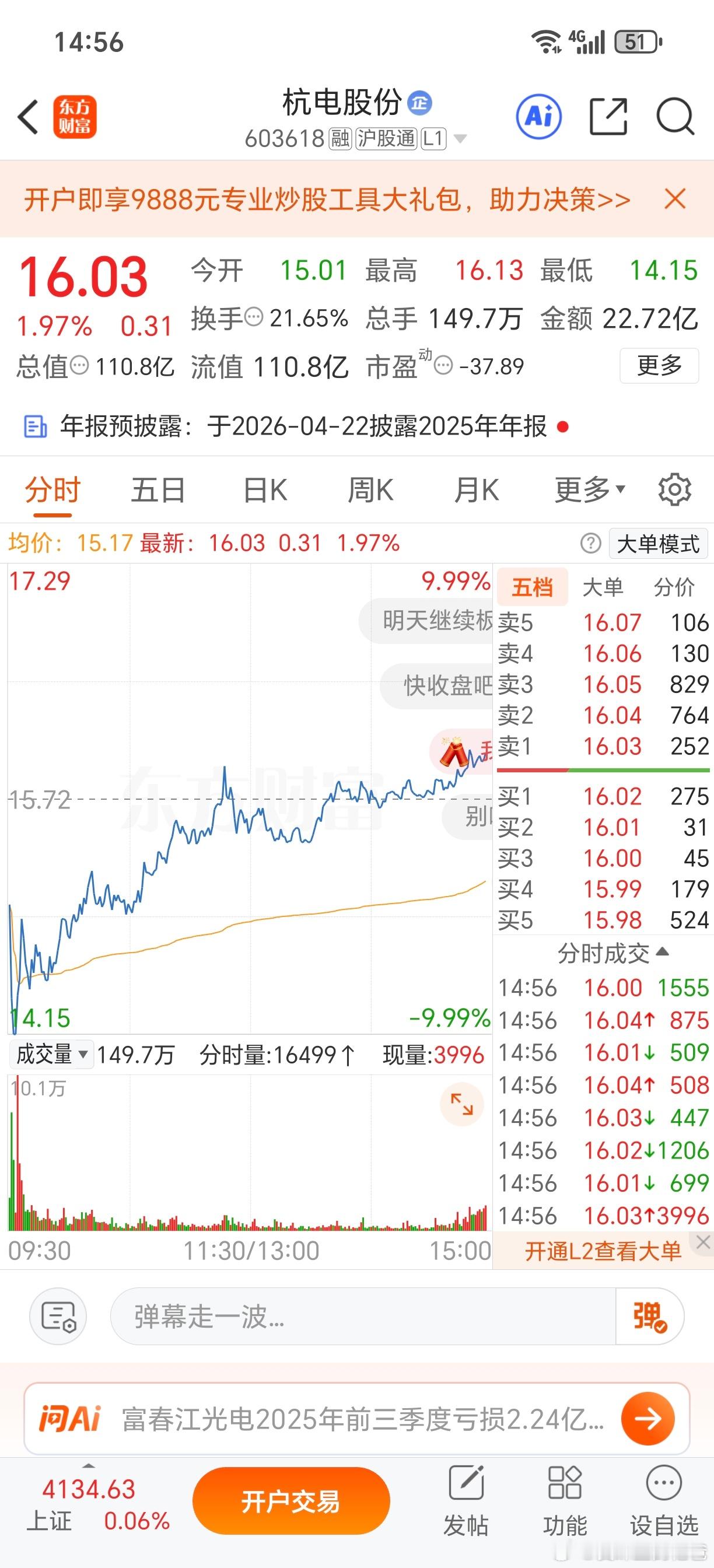Click the search magnifier icon

click(674, 117)
